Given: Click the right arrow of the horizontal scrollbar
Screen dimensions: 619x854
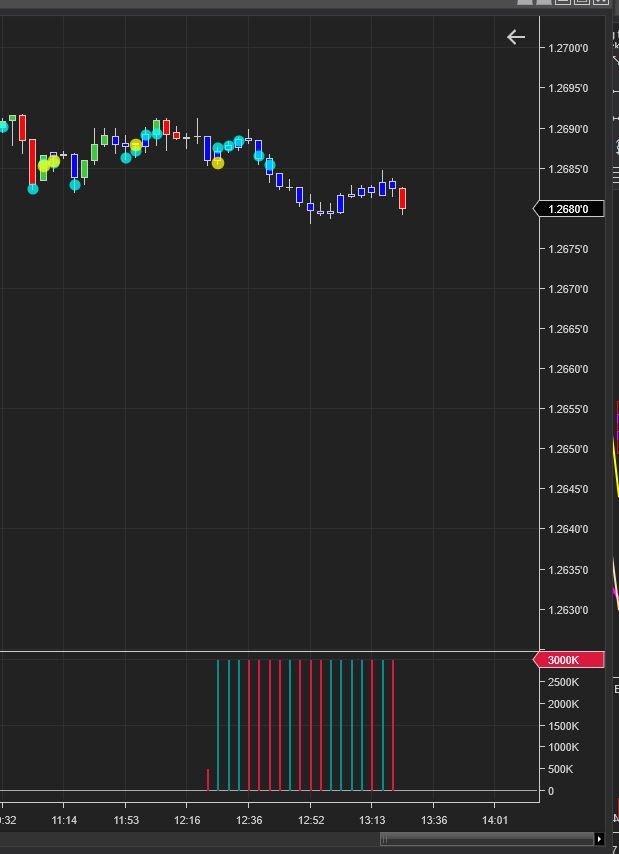Looking at the screenshot, I should coord(599,839).
